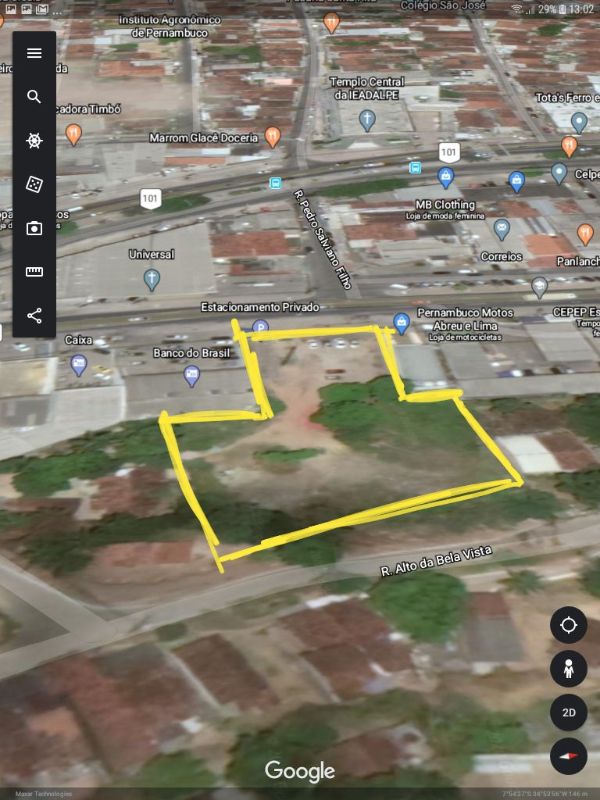The image size is (600, 800).
Task: Reset orientation with the compass
Action: tap(569, 755)
